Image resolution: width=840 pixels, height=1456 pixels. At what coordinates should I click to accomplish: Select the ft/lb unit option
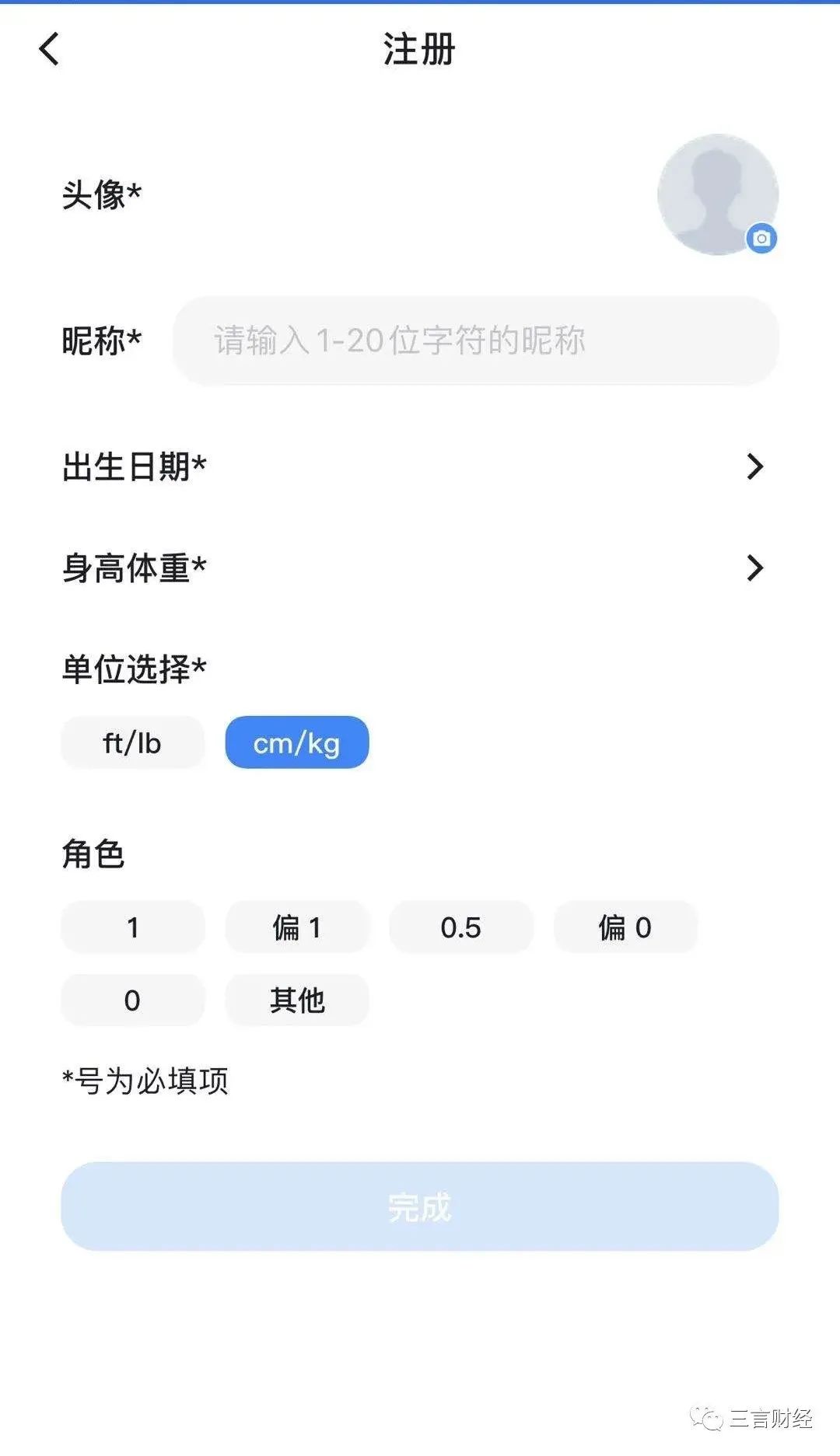(132, 743)
